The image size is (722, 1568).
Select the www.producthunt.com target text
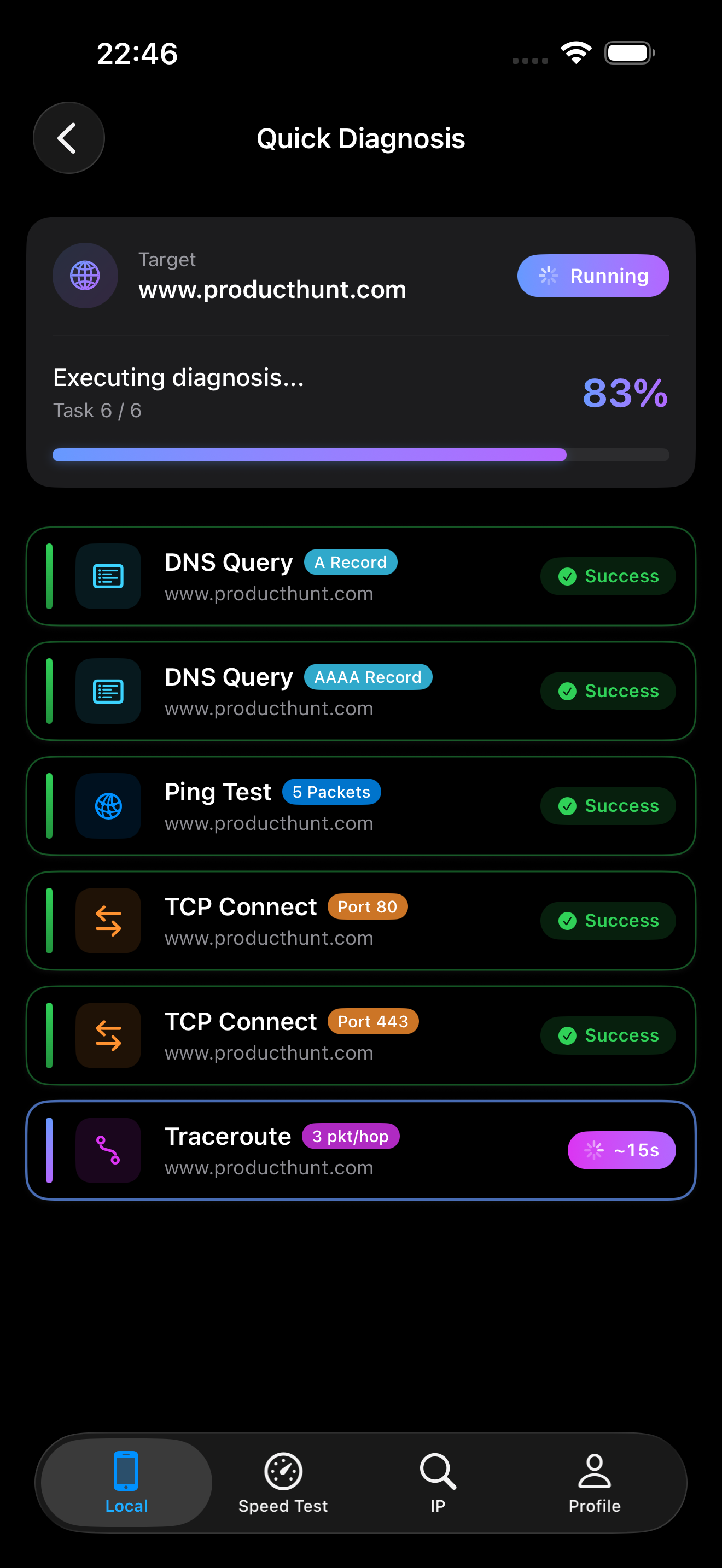[x=272, y=289]
